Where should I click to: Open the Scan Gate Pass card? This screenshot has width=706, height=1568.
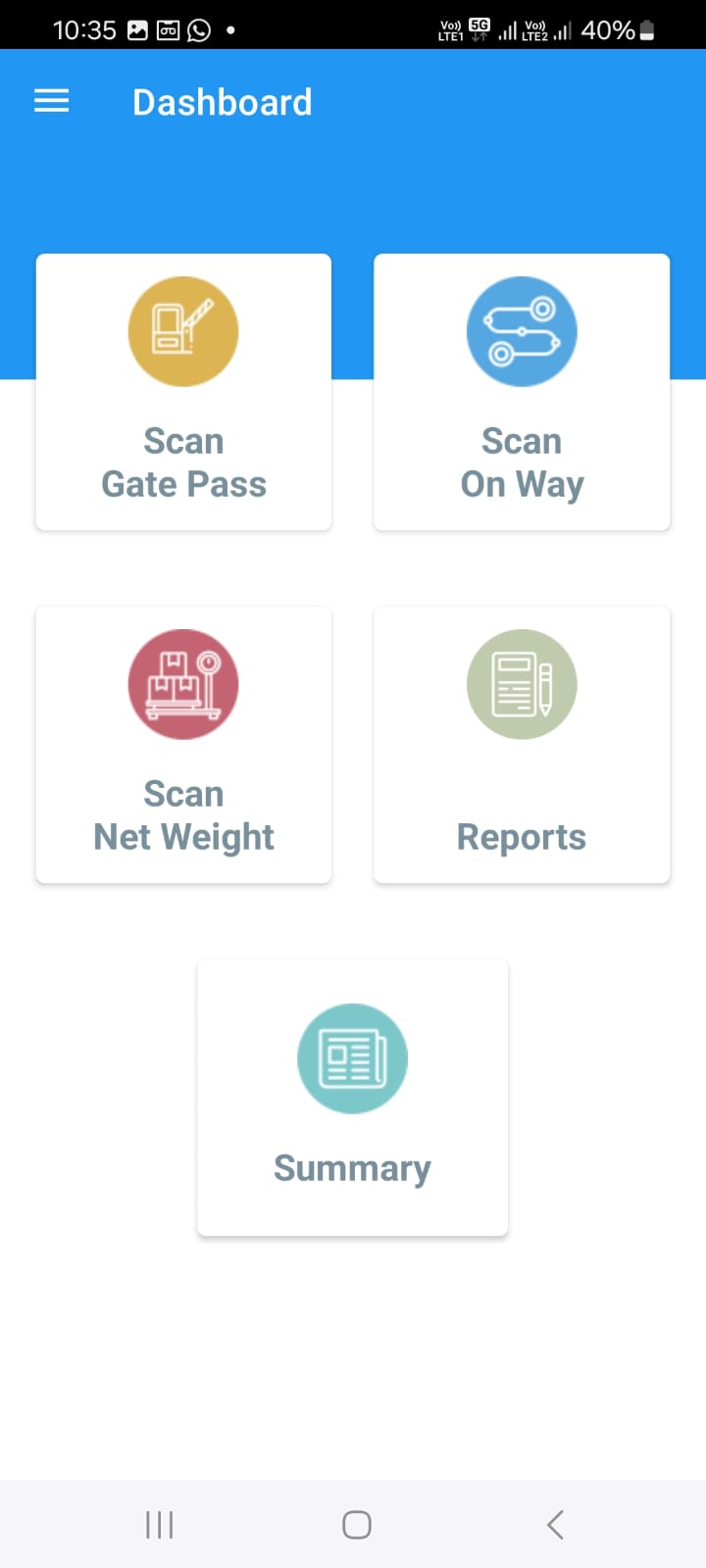pyautogui.click(x=183, y=392)
